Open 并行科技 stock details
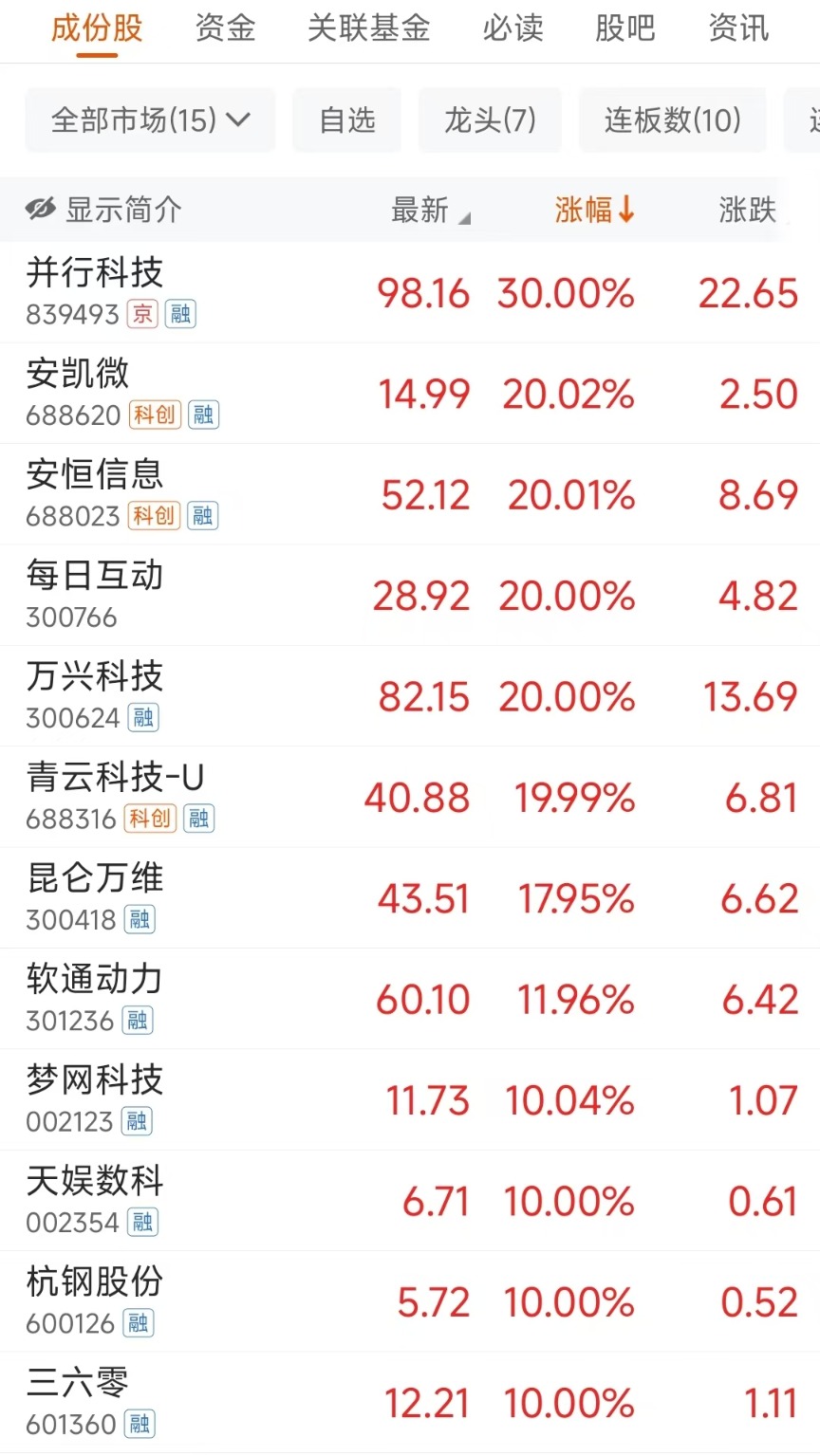The height and width of the screenshot is (1456, 820). pyautogui.click(x=95, y=273)
